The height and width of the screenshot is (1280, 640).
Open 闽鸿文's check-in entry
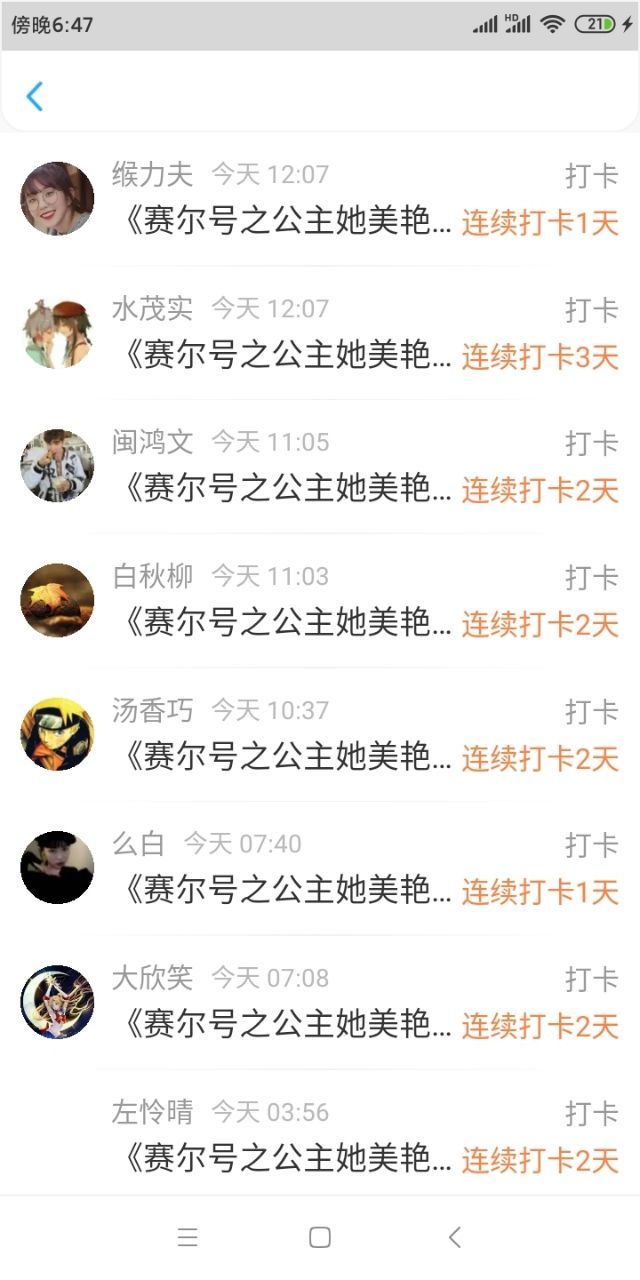[320, 467]
